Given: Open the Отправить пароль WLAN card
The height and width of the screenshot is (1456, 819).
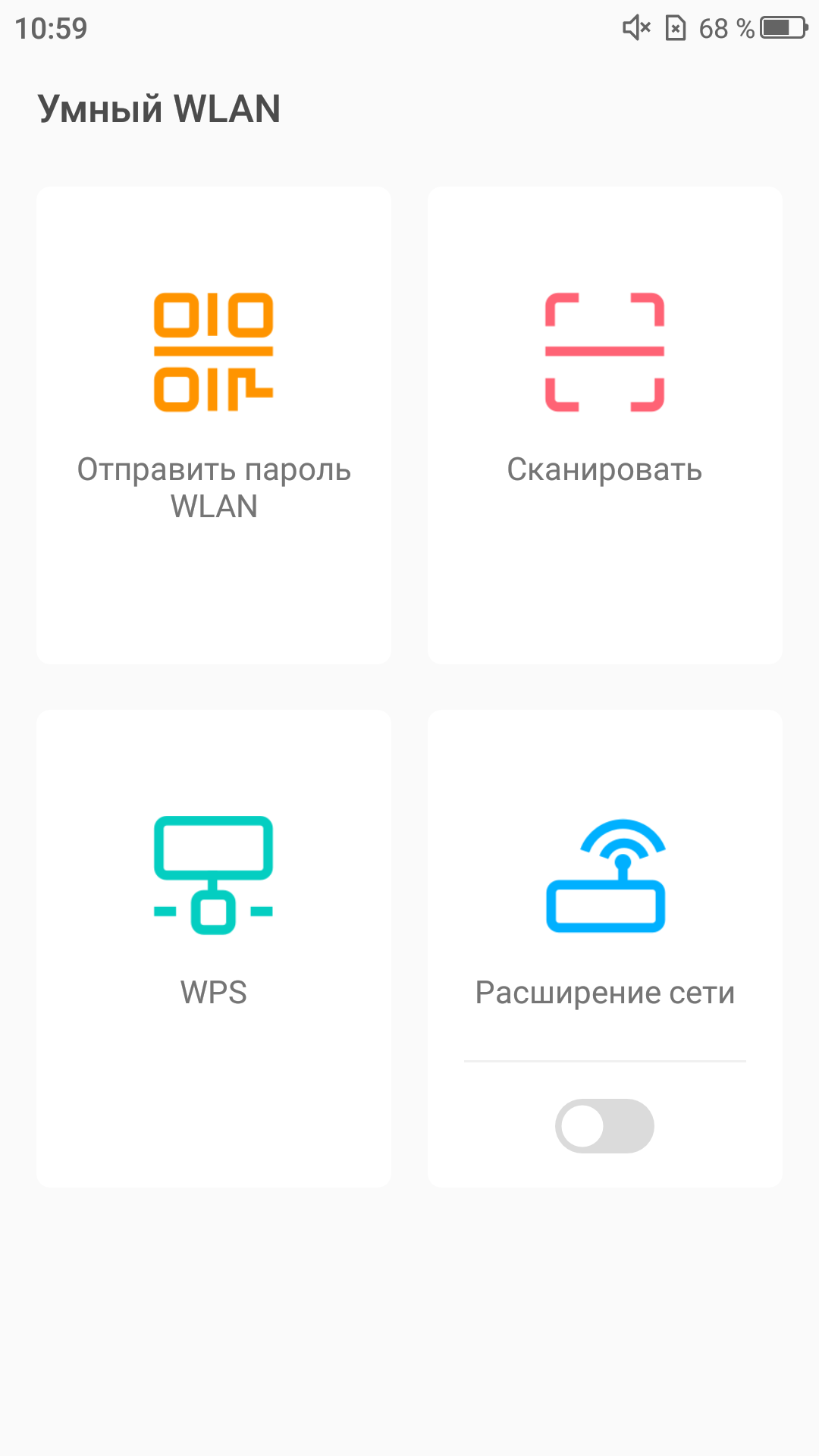Looking at the screenshot, I should [x=214, y=425].
